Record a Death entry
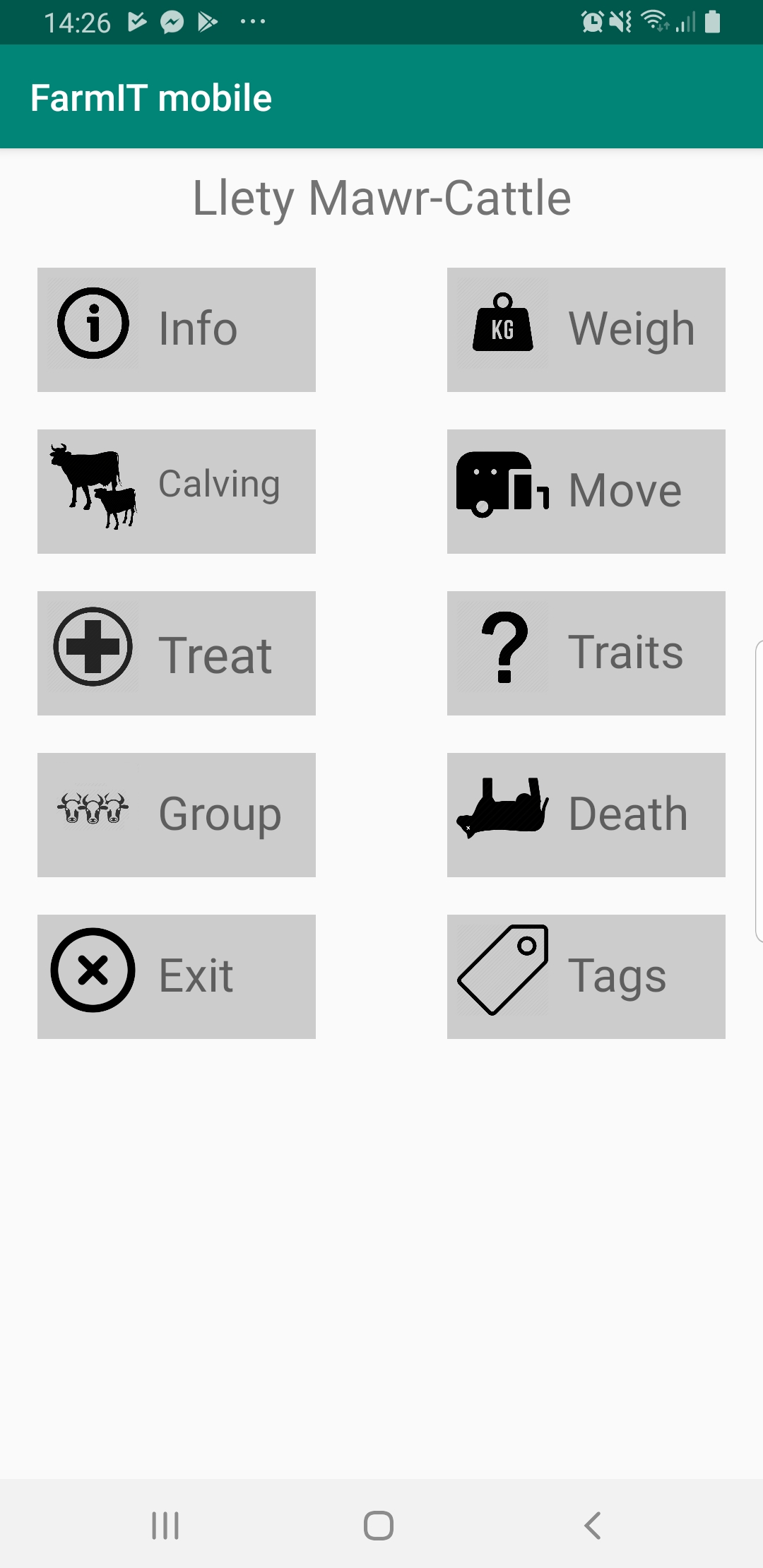Screen dimensions: 763x1568 586,815
